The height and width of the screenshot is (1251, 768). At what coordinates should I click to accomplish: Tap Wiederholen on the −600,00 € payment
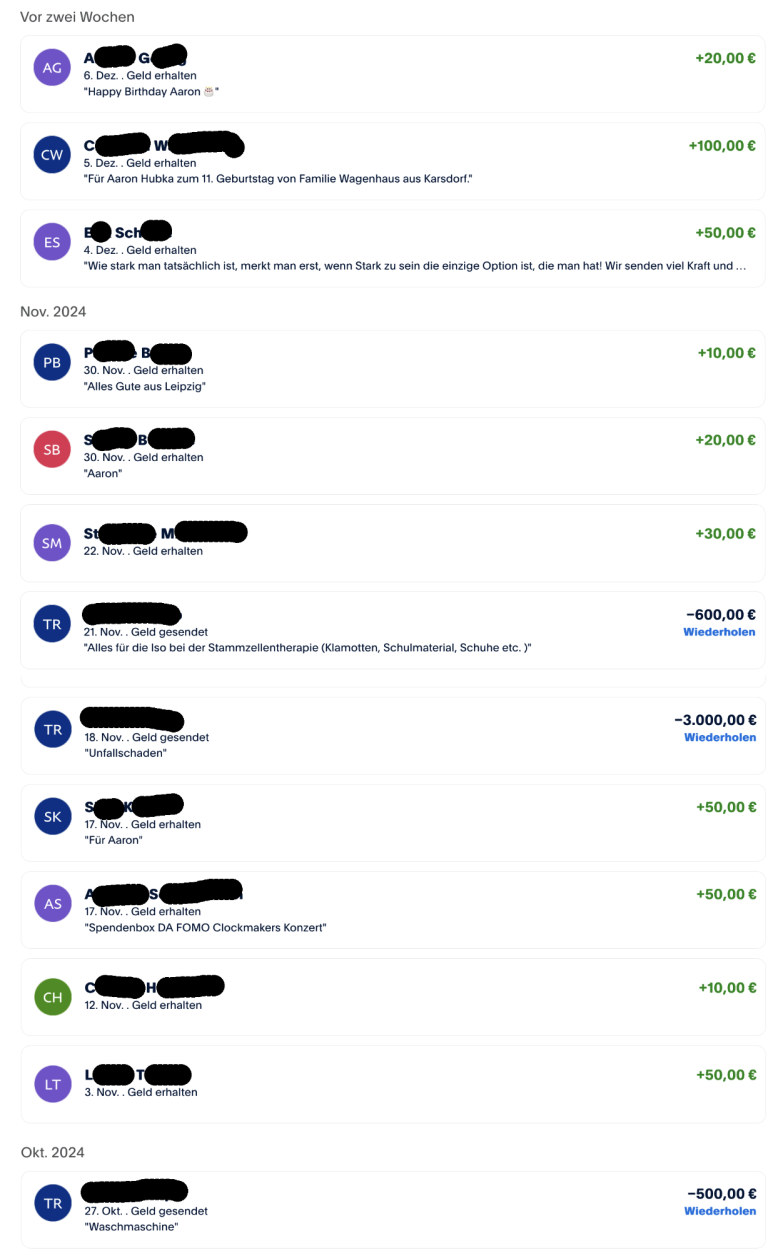point(719,632)
